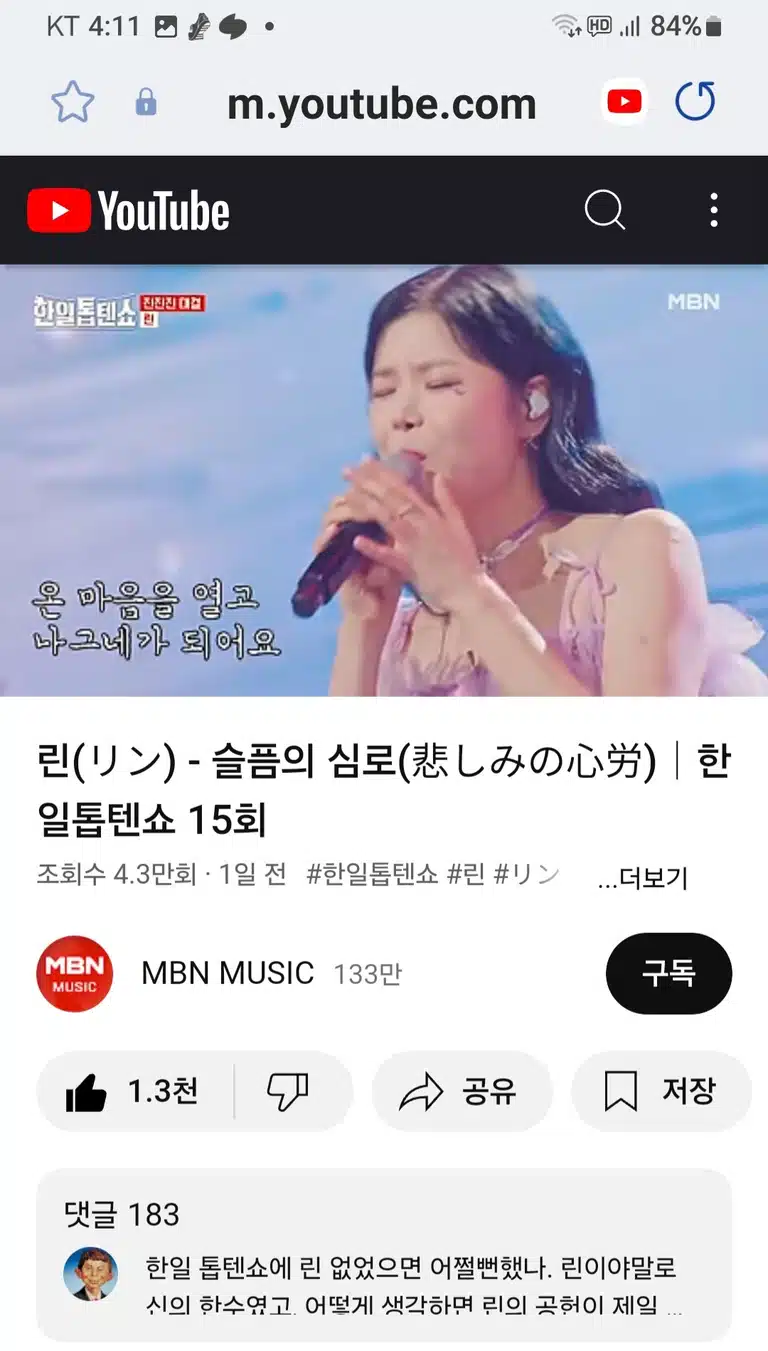Share the video via 공유

461,1092
